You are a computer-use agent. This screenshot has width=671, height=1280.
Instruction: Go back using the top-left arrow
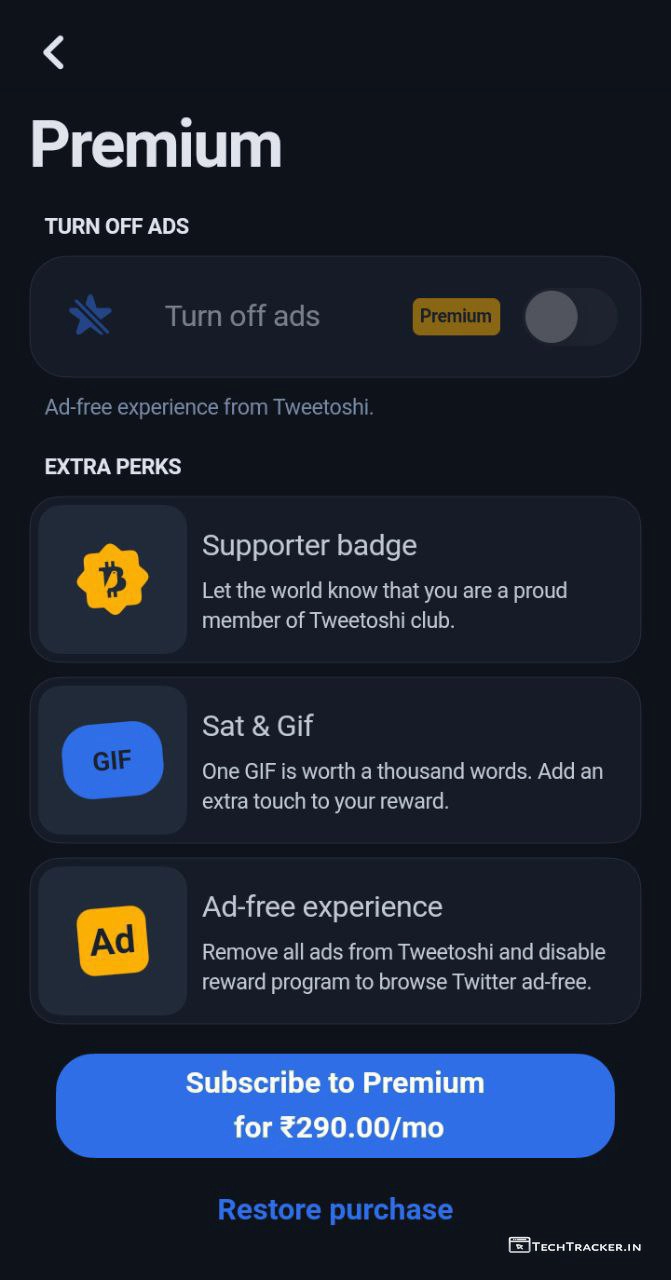[x=54, y=52]
